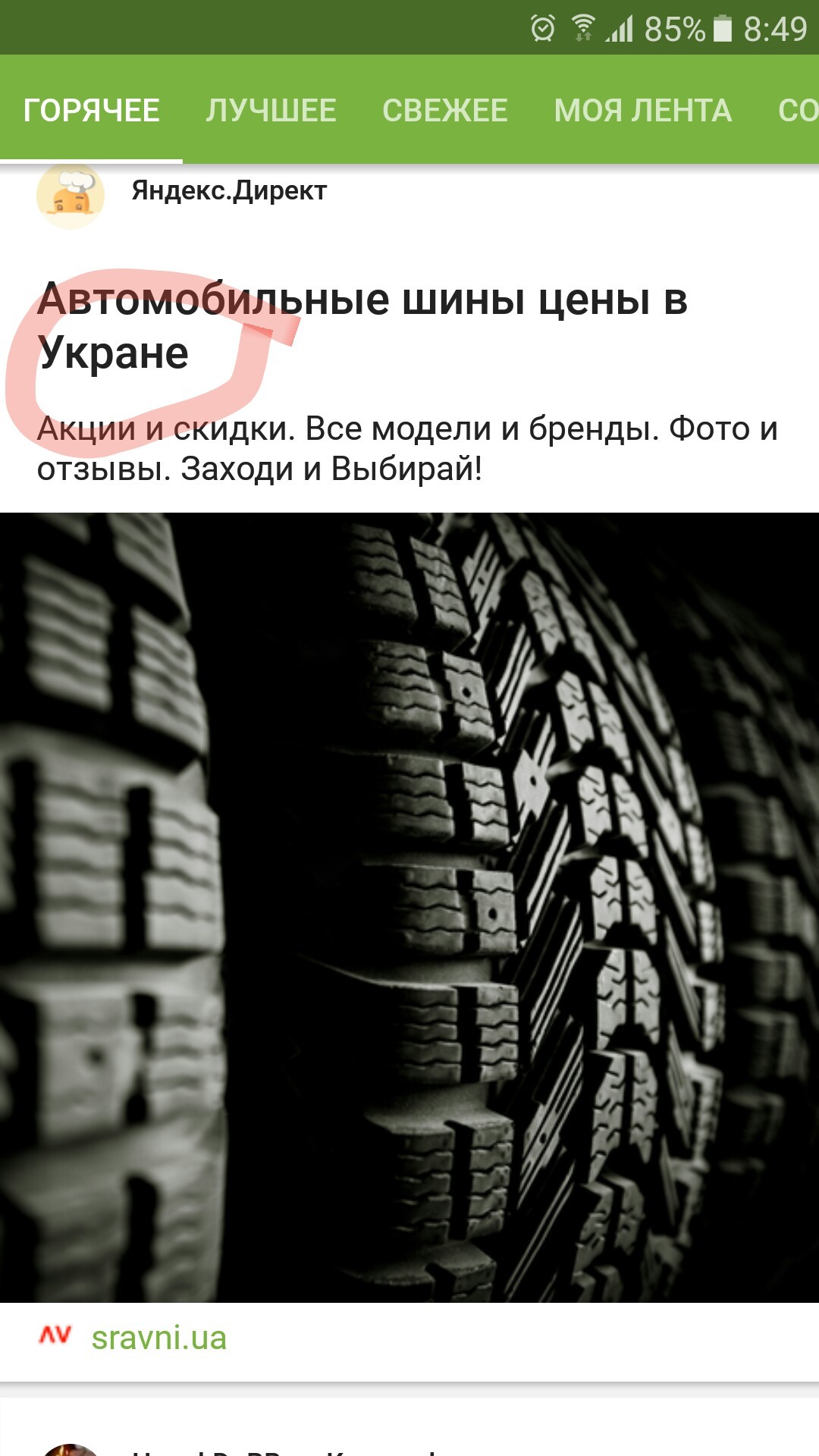Viewport: 819px width, 1456px height.
Task: Visit the sravni.ua link
Action: [158, 1338]
